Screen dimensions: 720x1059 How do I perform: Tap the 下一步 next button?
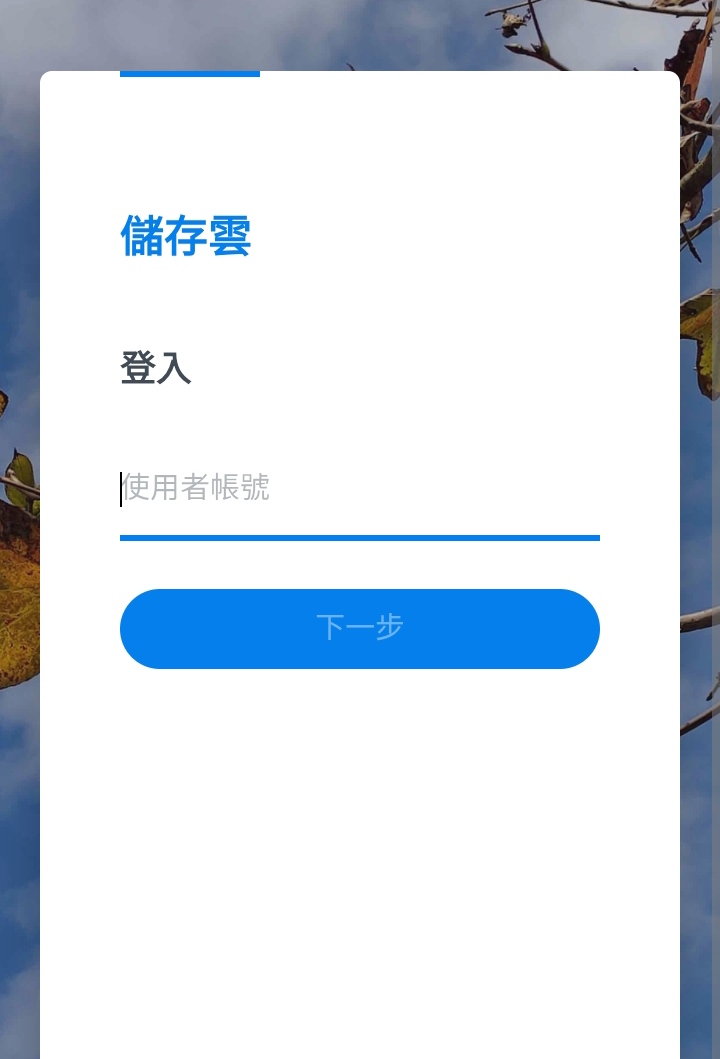[359, 628]
